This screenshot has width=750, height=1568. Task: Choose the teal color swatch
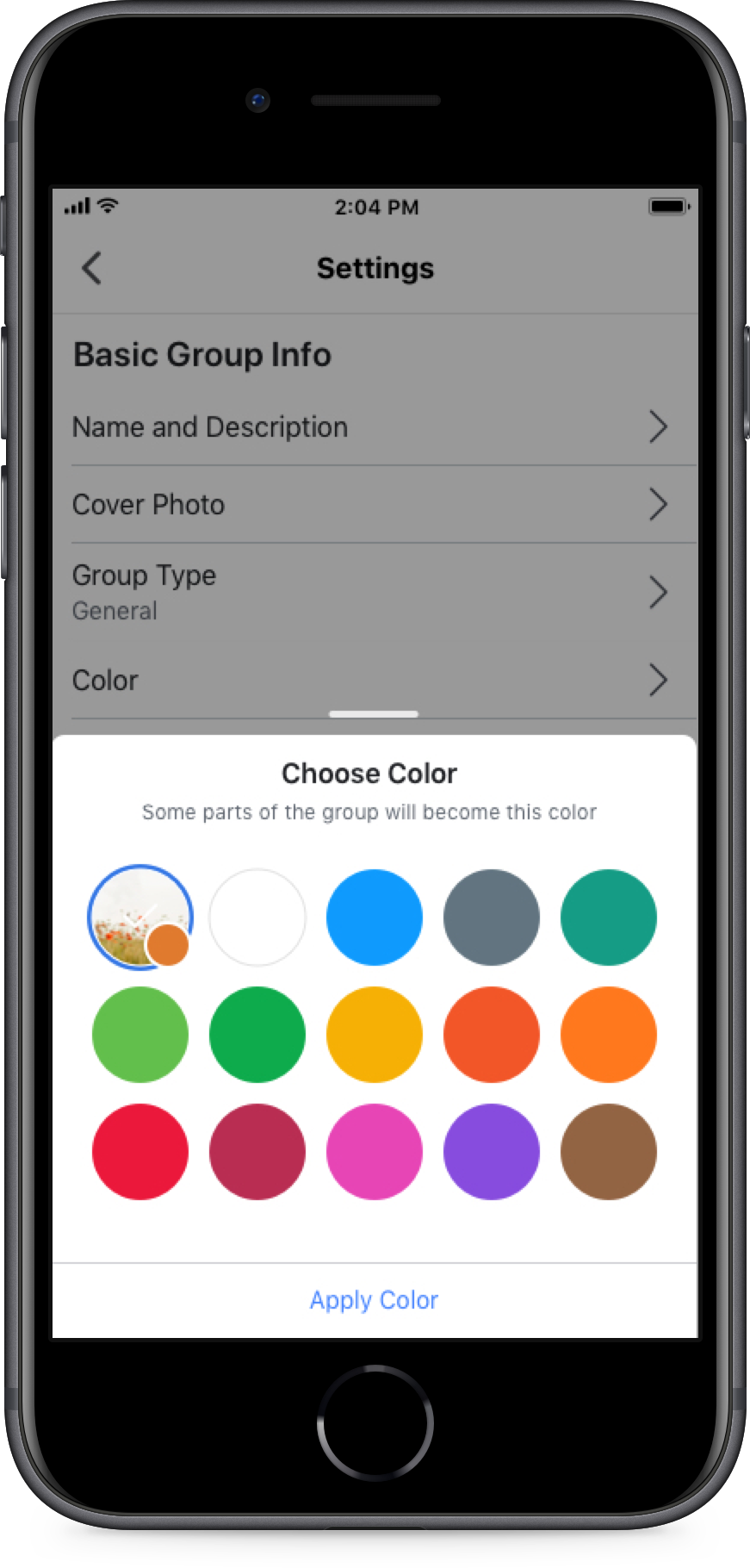[609, 917]
